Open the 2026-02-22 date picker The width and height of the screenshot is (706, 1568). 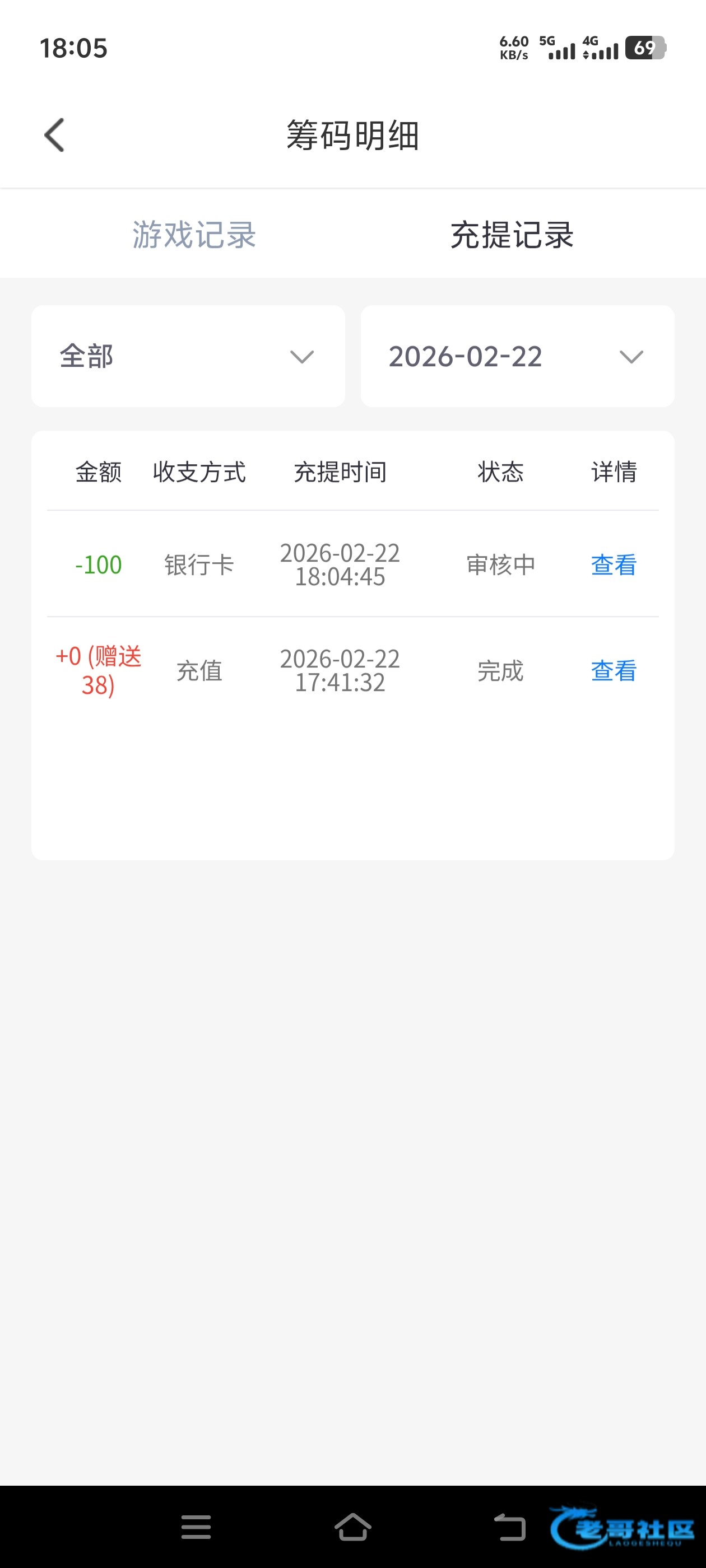(x=517, y=356)
